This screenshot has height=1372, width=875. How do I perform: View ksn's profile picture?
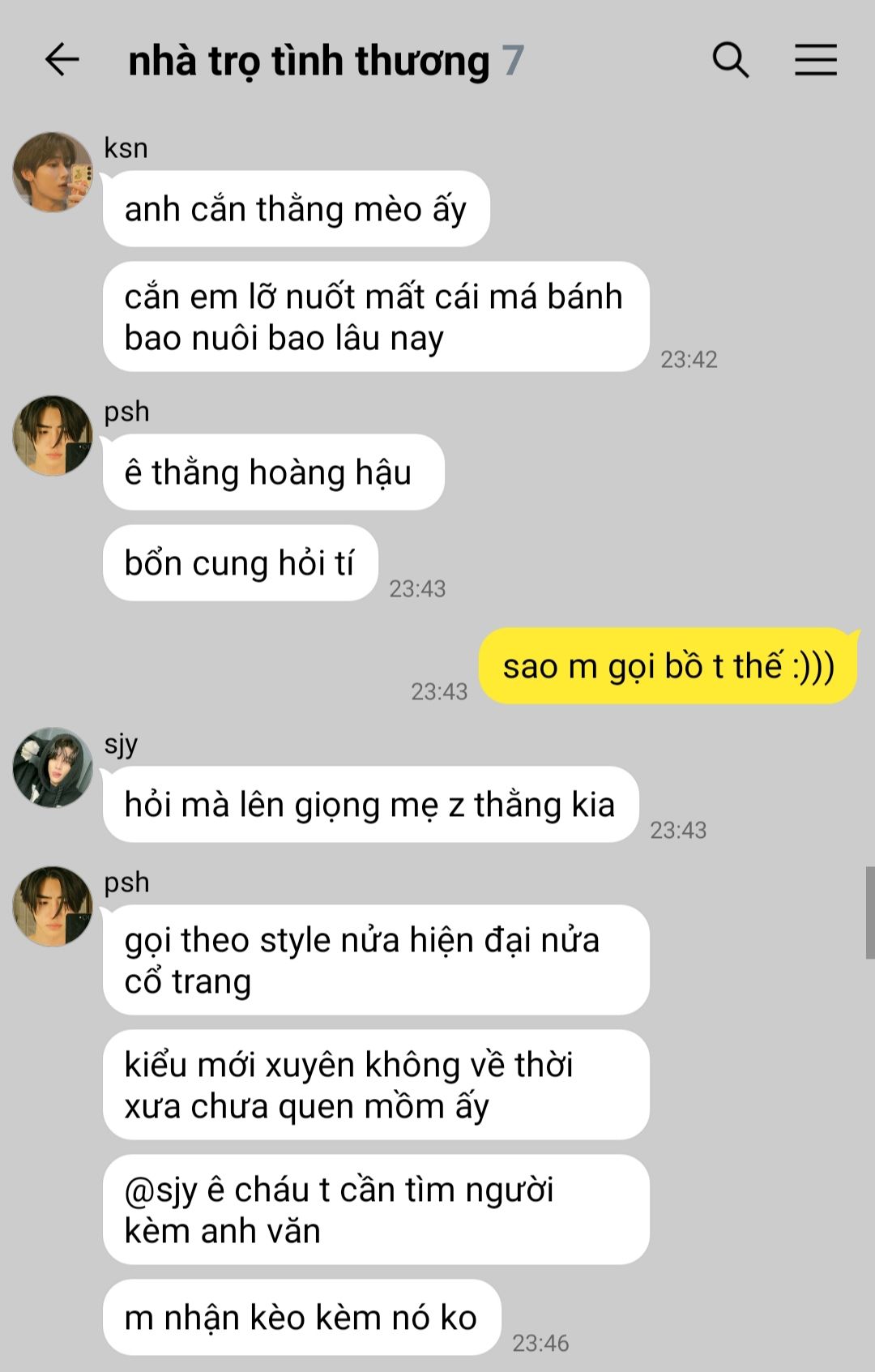pyautogui.click(x=53, y=173)
